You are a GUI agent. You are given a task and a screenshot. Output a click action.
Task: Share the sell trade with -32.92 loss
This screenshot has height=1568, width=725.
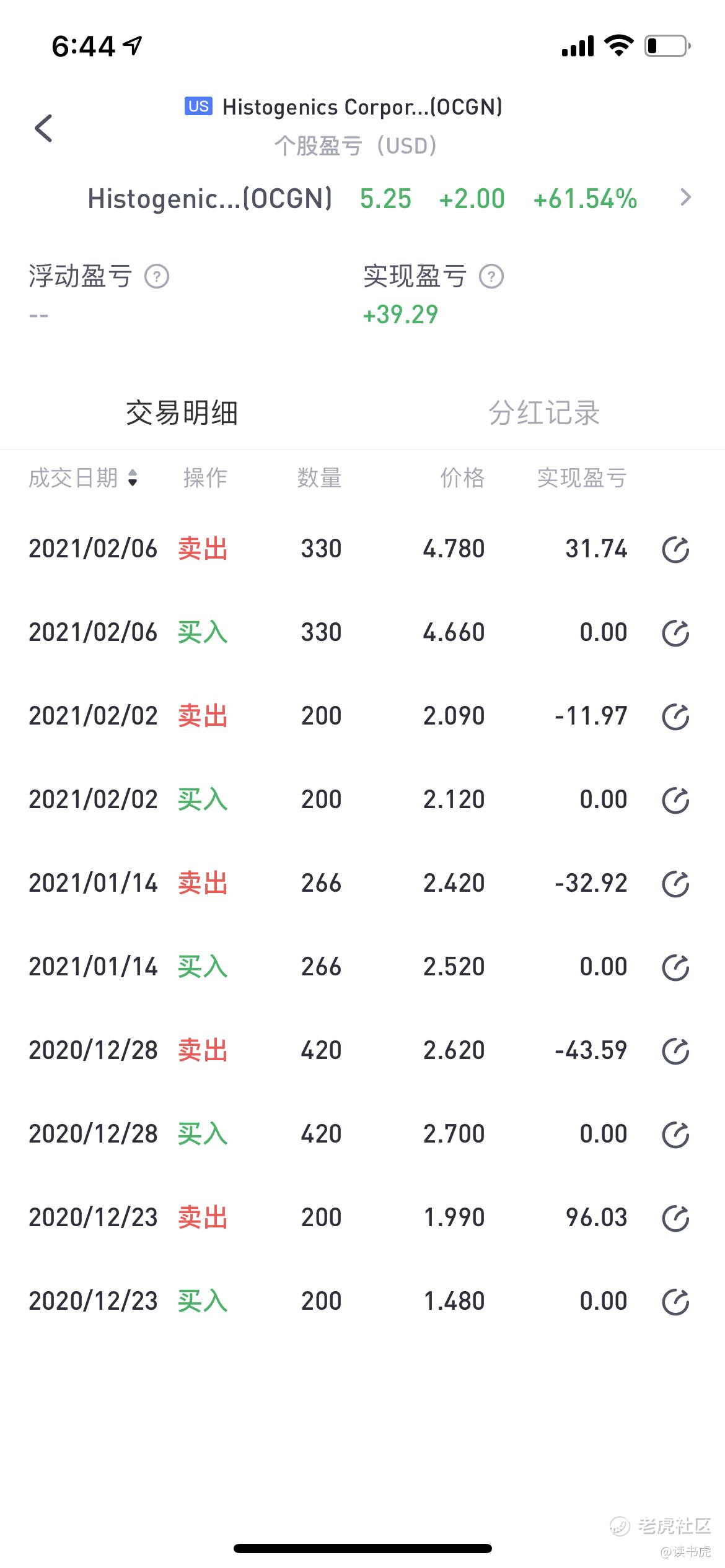(675, 884)
